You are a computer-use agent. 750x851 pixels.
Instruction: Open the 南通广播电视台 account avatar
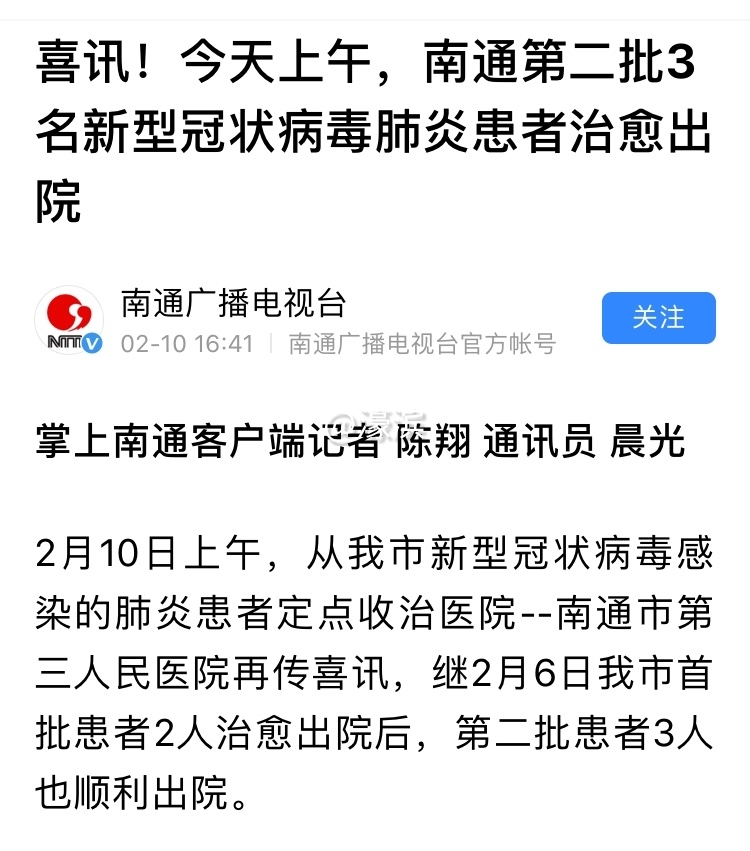pos(69,320)
